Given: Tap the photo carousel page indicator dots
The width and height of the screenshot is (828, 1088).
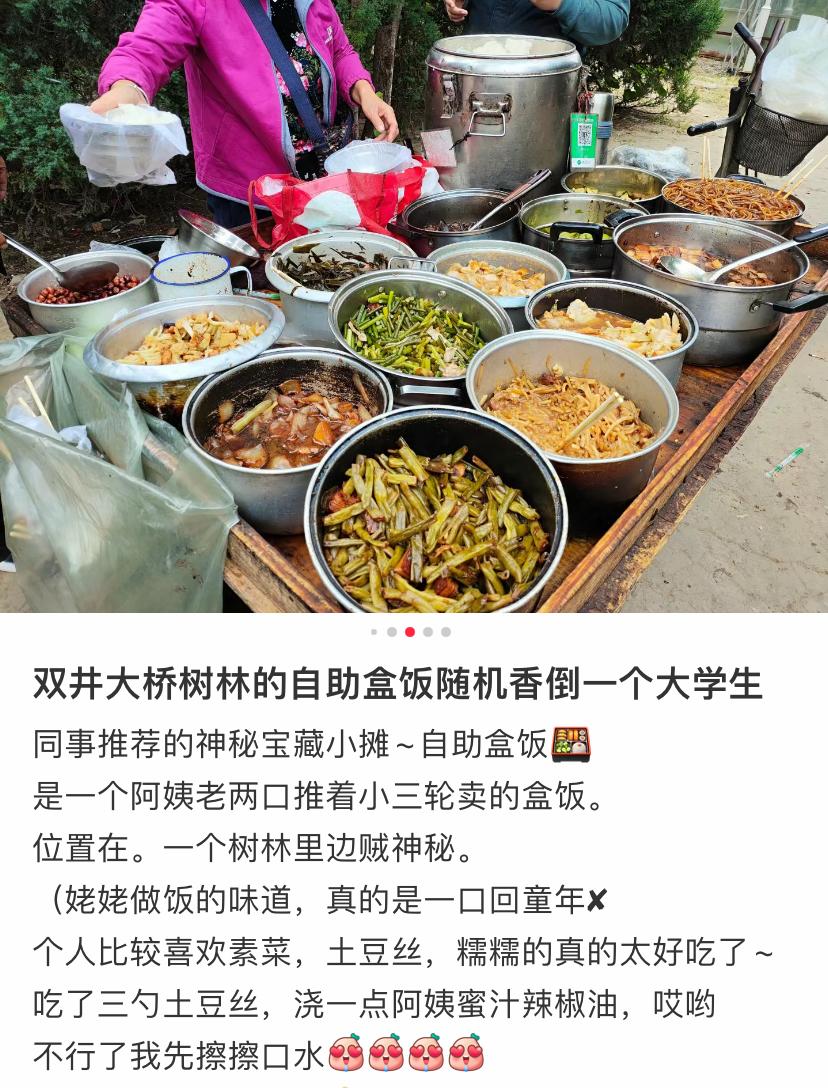Looking at the screenshot, I should click(410, 632).
